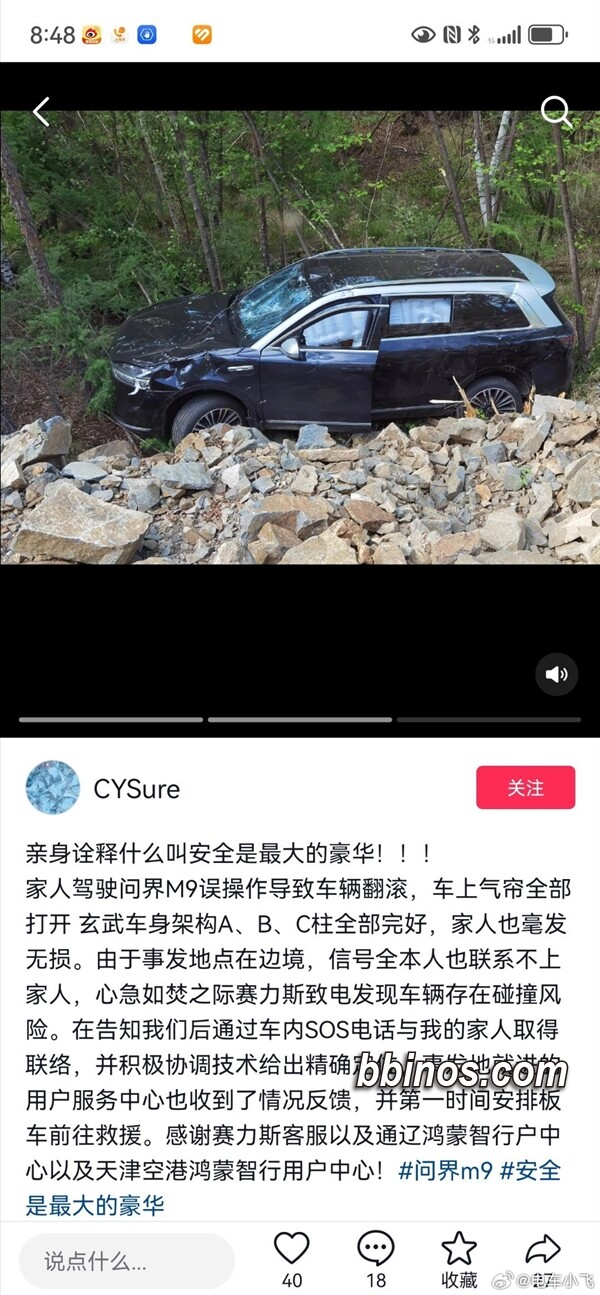Follow CYSure with the 关注 button

525,787
